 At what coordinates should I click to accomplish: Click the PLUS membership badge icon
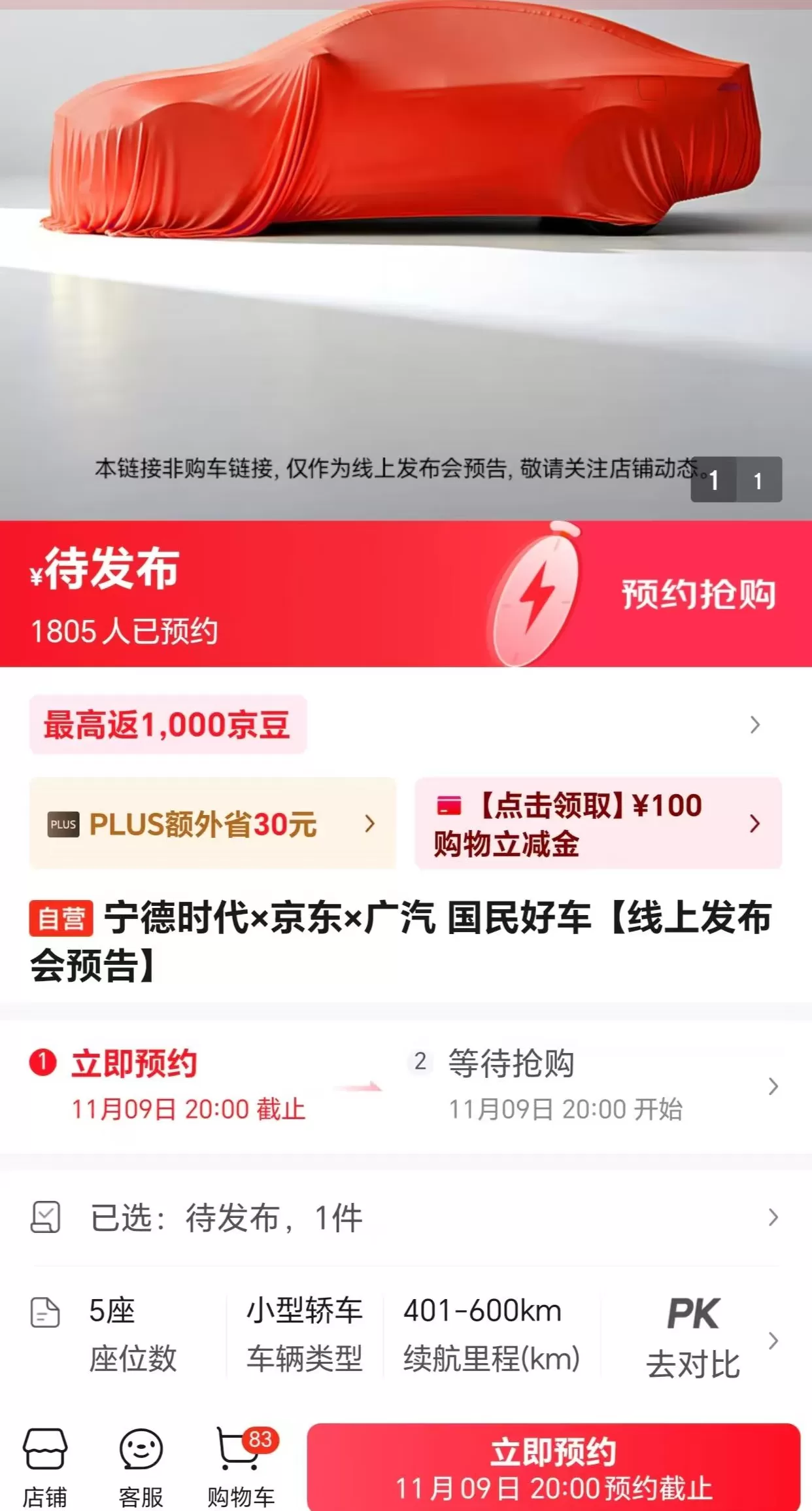point(63,824)
